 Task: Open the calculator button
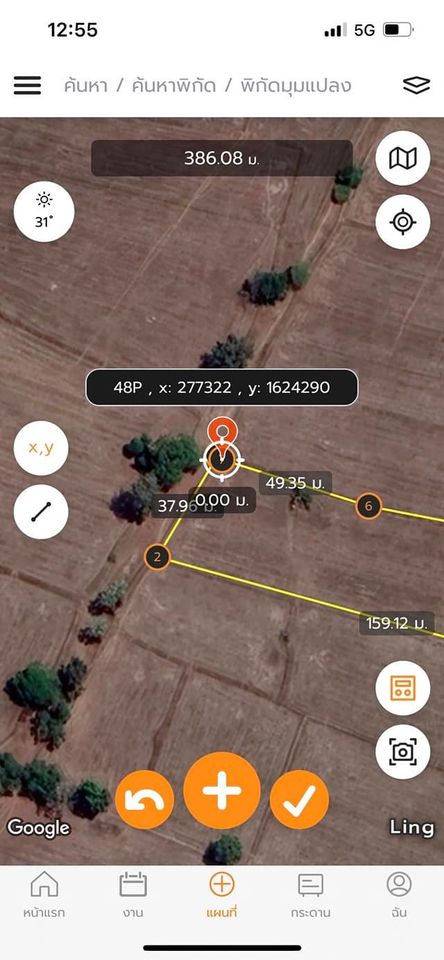(403, 688)
